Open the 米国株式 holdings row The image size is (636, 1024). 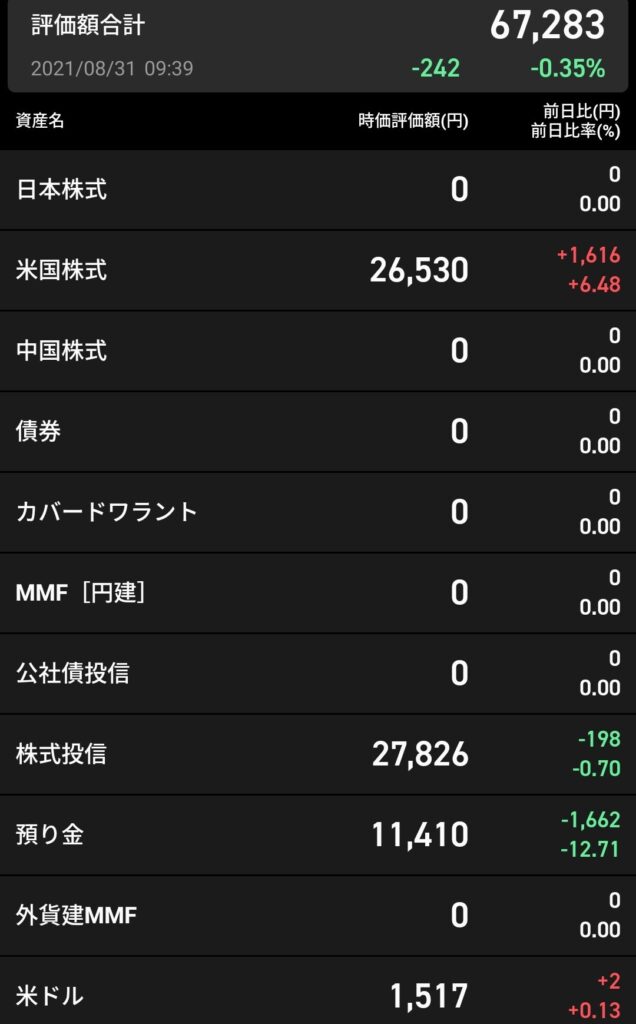coord(318,270)
